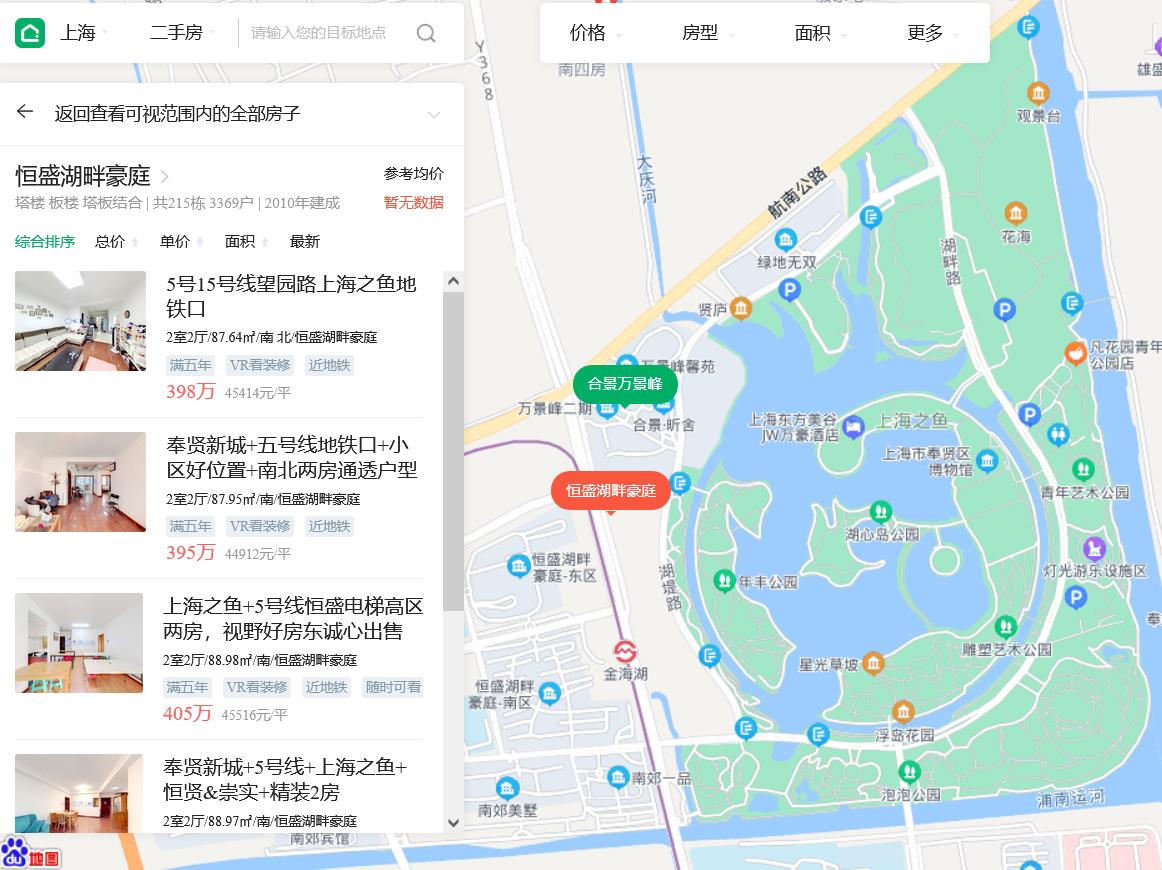Tap the target location search field
This screenshot has width=1162, height=870.
(318, 33)
